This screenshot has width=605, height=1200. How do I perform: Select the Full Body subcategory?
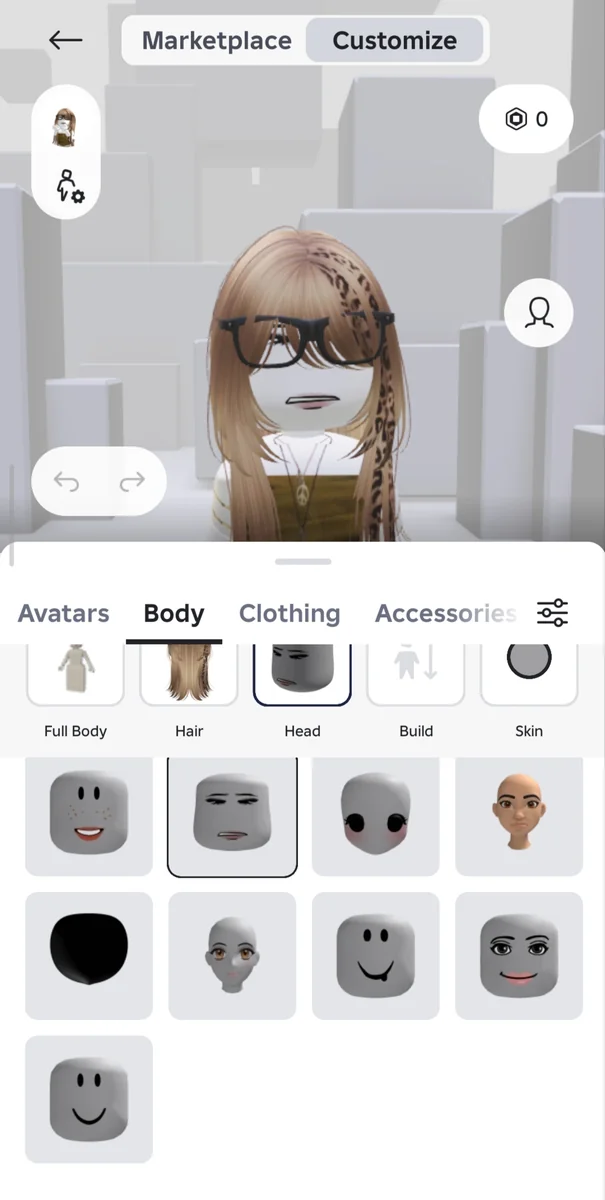pos(75,692)
